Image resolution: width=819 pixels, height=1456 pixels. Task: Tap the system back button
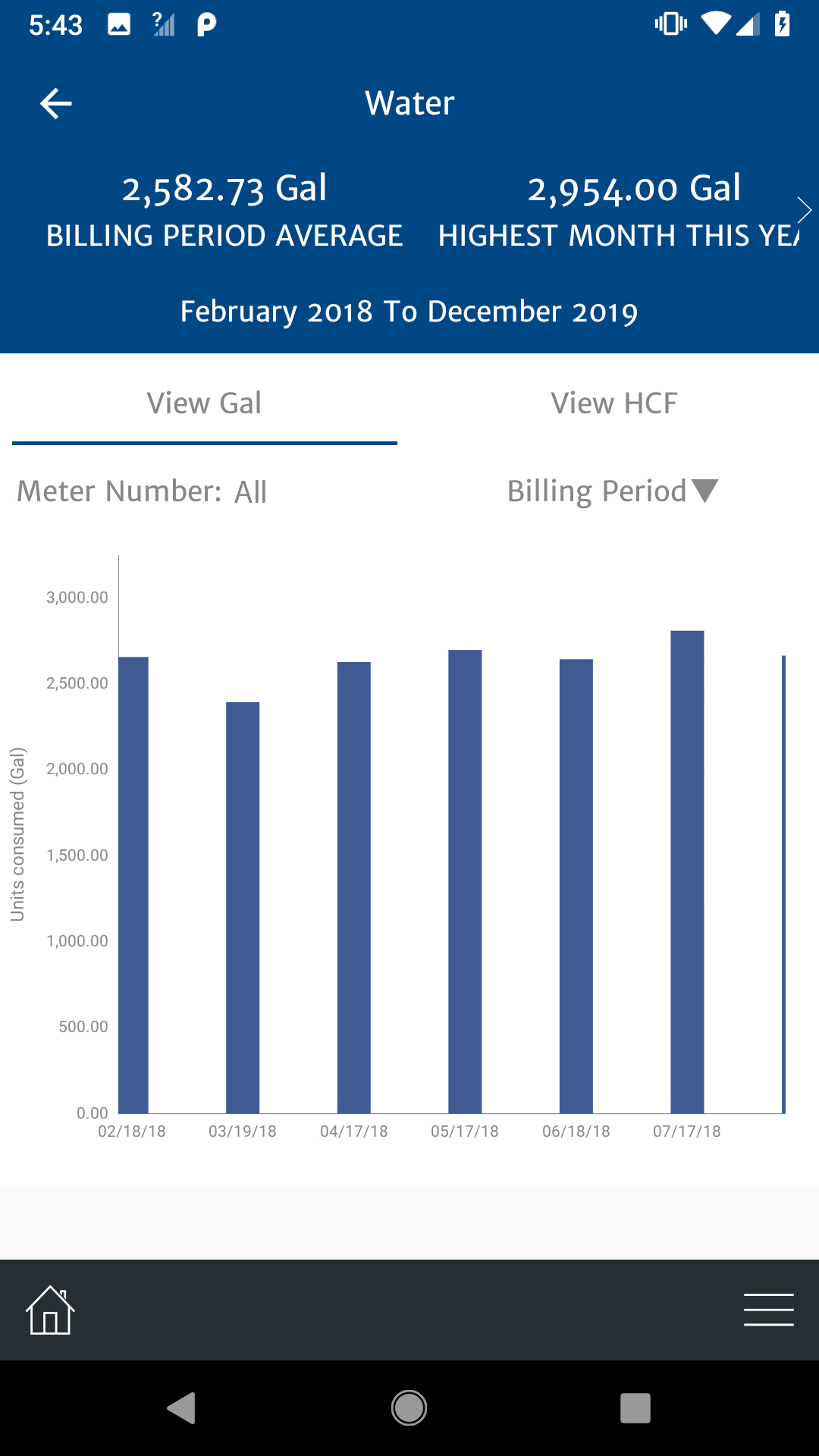coord(182,1408)
